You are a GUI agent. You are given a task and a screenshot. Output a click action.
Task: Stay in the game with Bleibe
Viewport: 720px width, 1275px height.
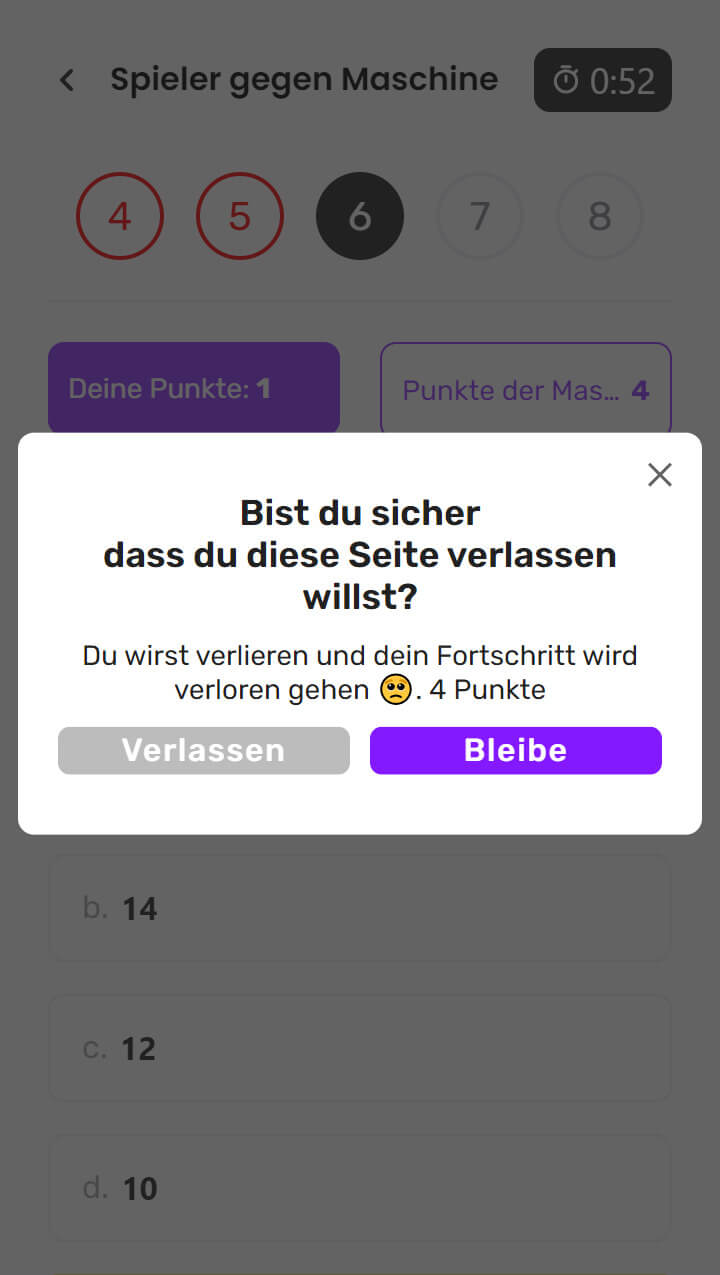(x=515, y=750)
